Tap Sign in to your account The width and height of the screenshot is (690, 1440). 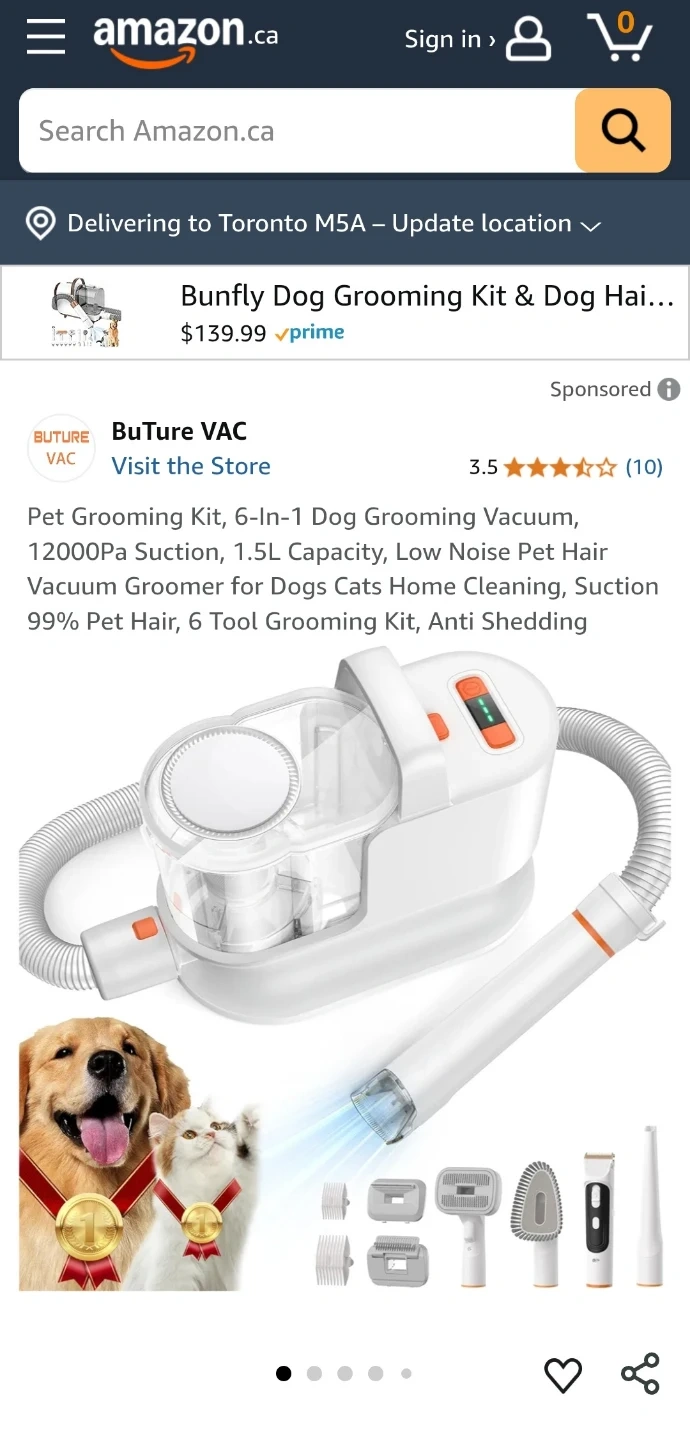point(477,39)
